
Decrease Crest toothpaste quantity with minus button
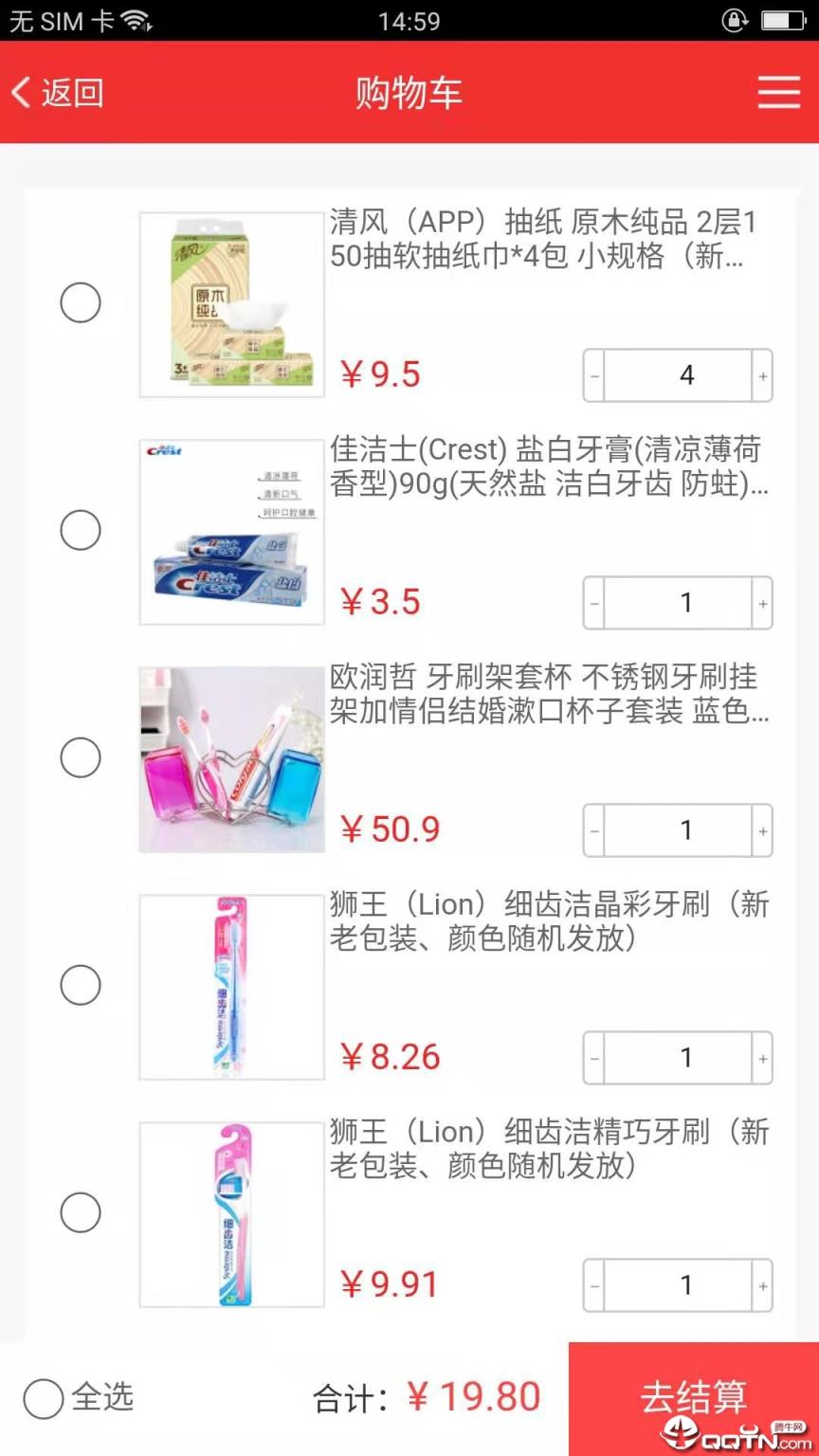(x=593, y=603)
